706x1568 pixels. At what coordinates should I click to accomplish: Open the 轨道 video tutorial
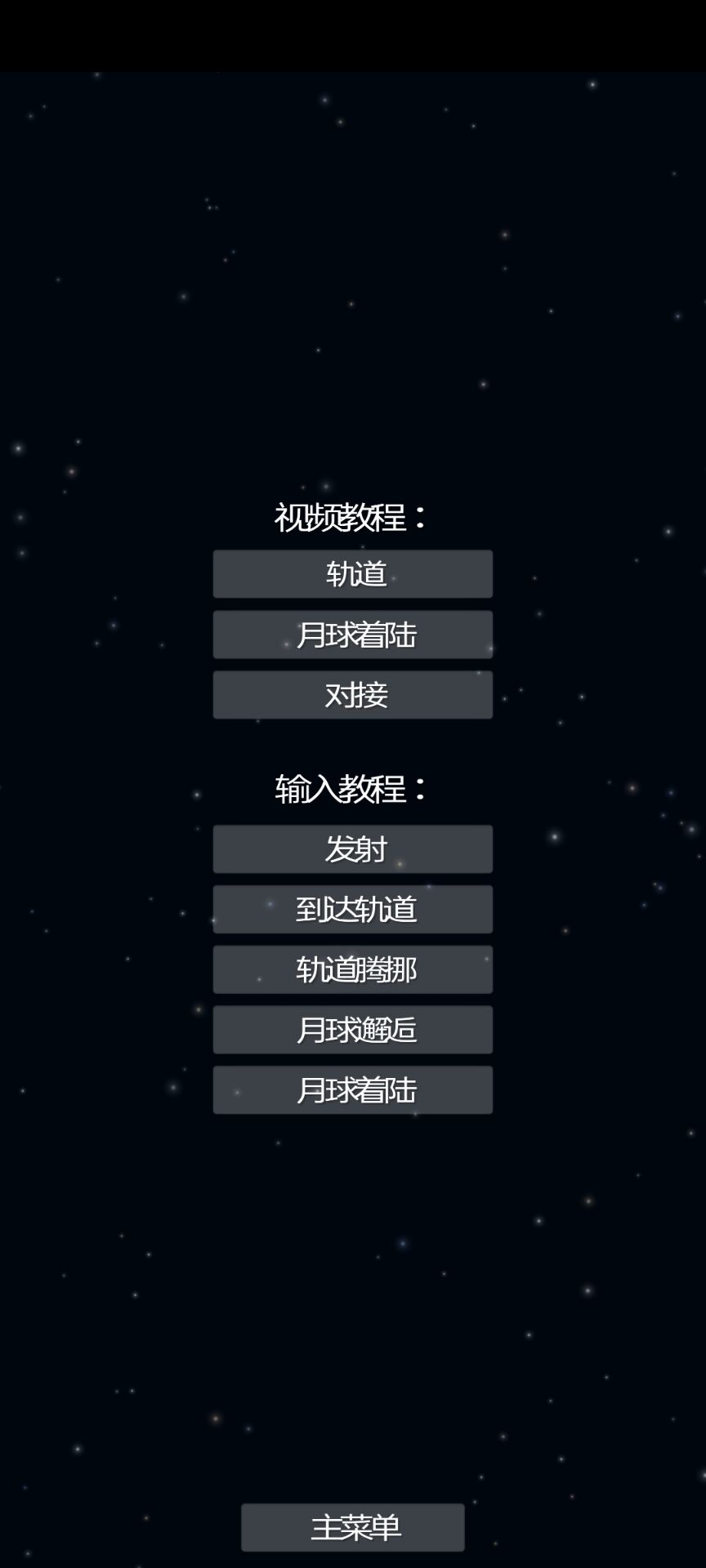coord(353,574)
